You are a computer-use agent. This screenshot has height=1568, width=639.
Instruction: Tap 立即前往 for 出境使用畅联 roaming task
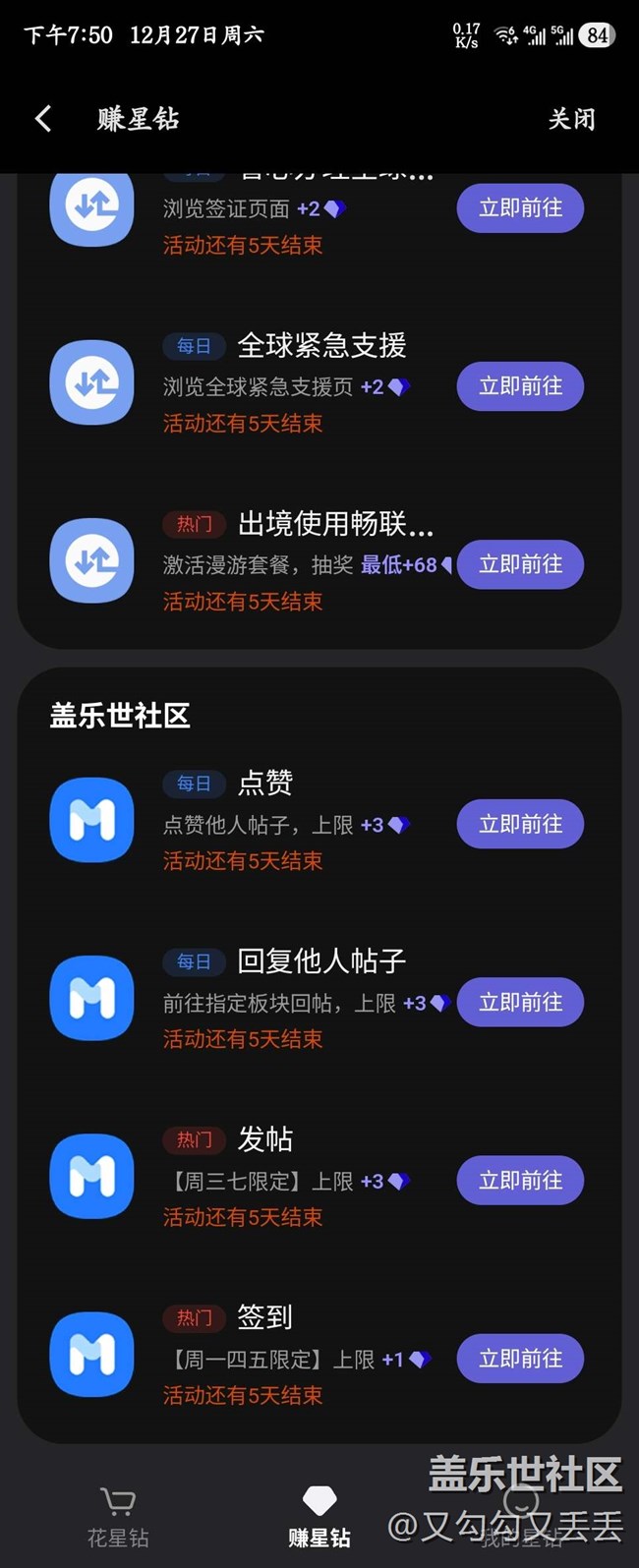[520, 564]
